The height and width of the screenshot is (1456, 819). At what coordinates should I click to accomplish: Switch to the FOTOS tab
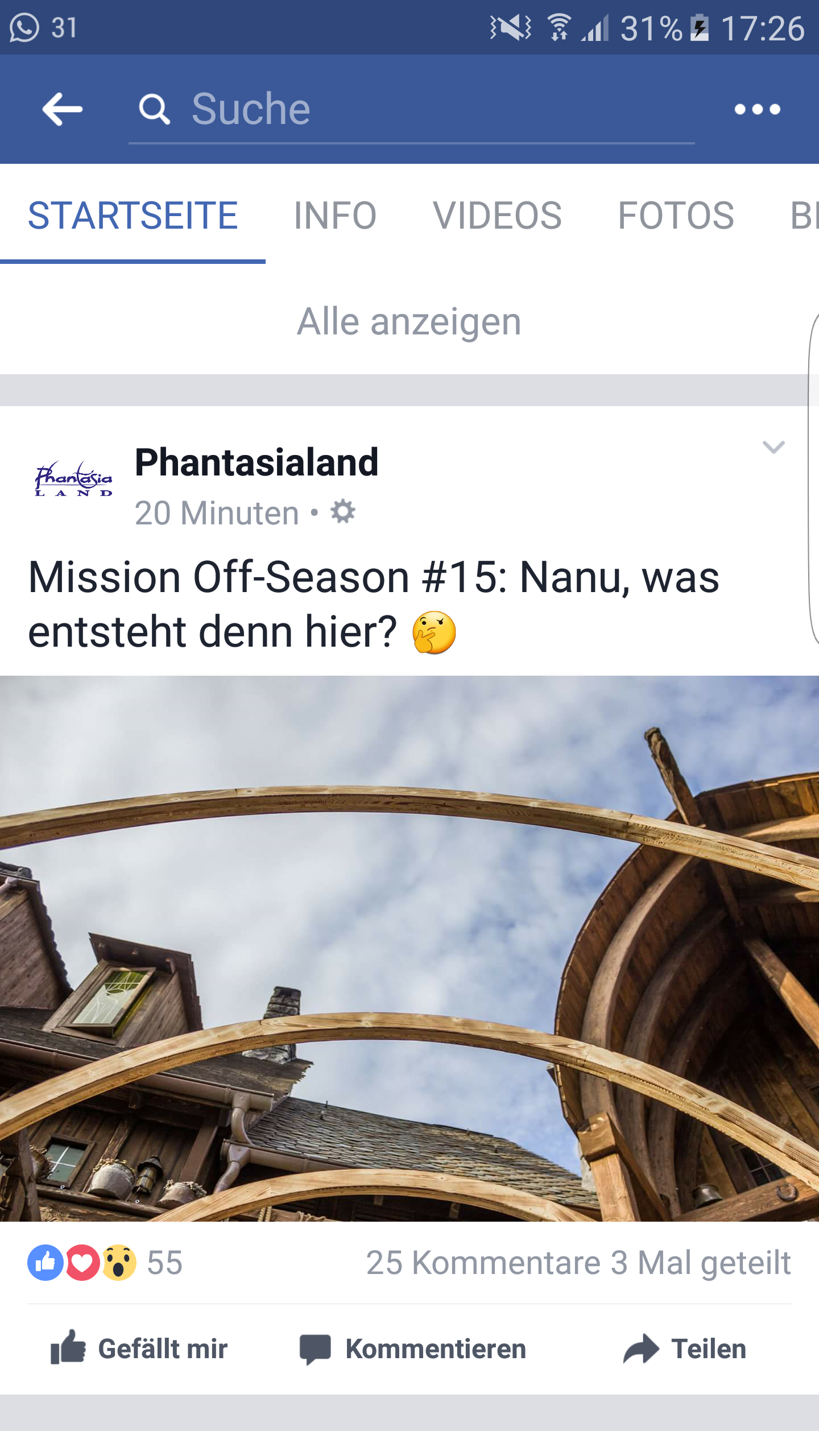click(676, 216)
